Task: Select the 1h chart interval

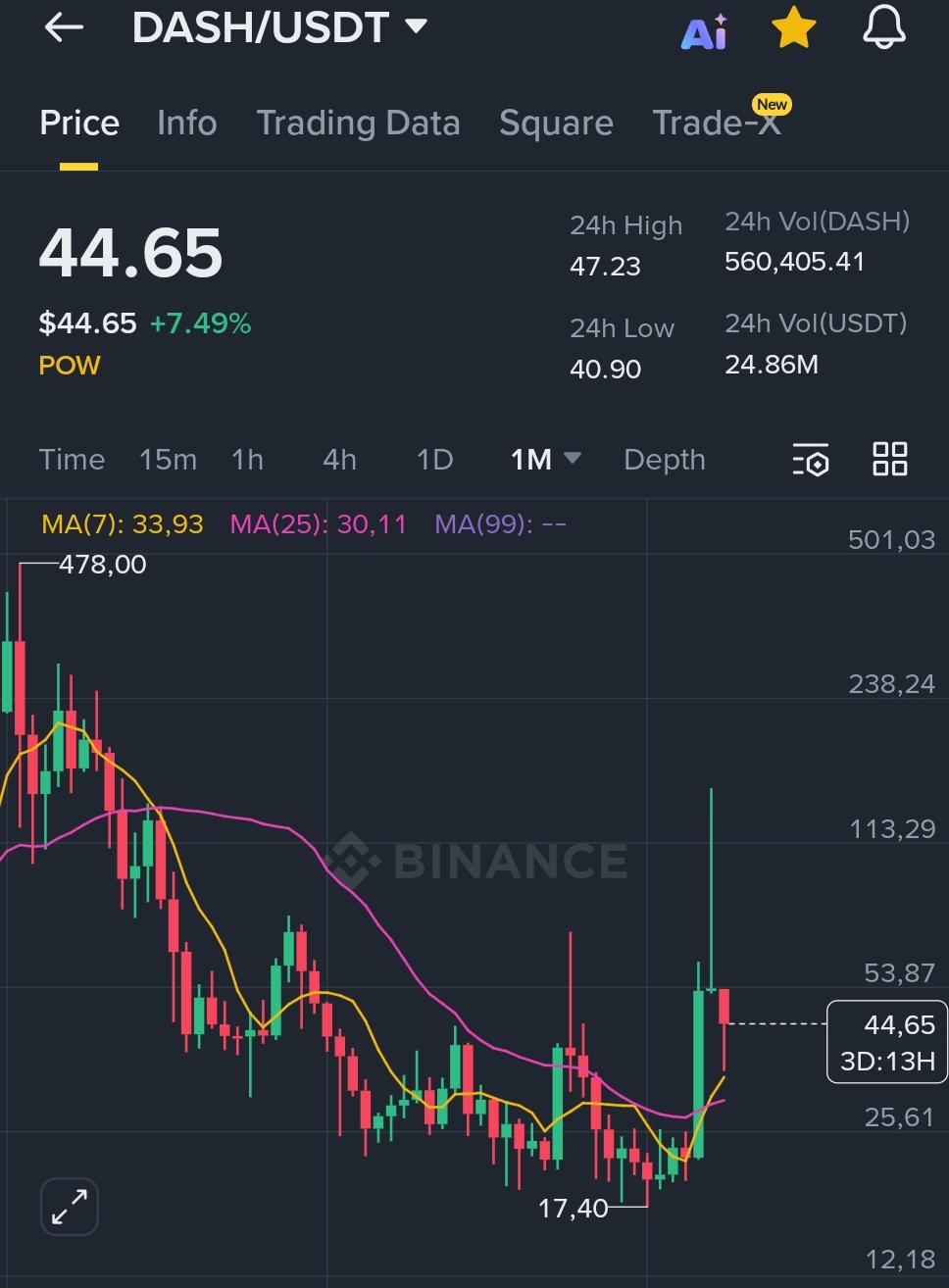Action: pyautogui.click(x=247, y=460)
